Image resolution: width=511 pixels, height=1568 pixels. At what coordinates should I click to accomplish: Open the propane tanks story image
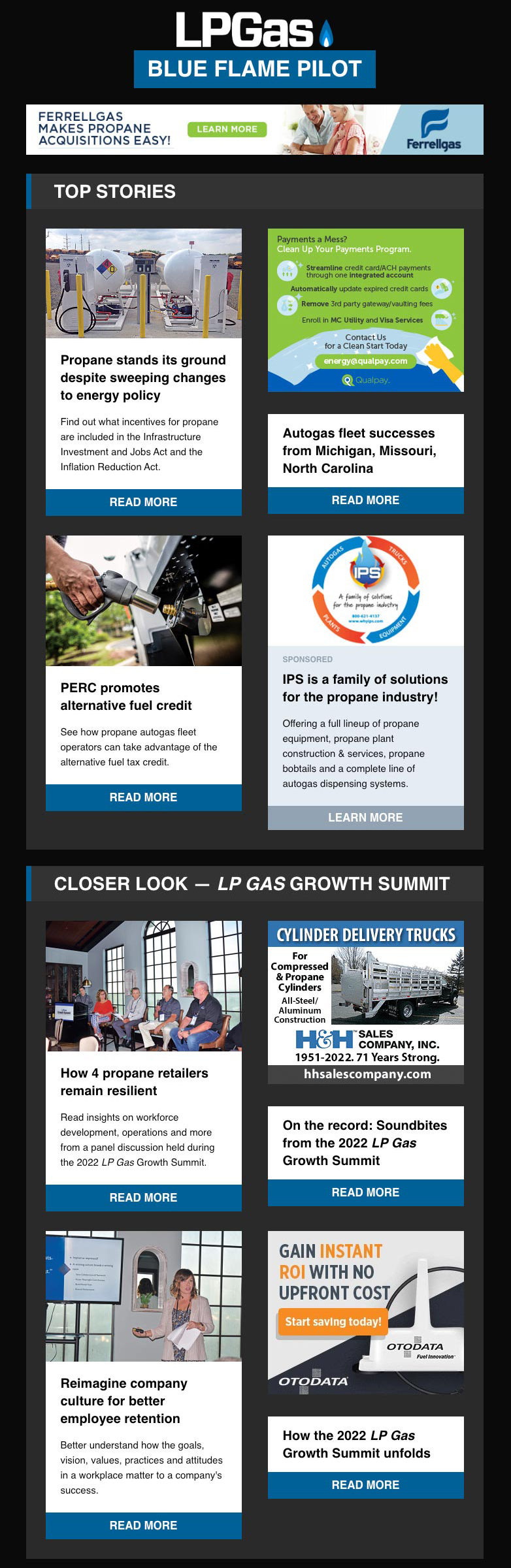point(143,283)
